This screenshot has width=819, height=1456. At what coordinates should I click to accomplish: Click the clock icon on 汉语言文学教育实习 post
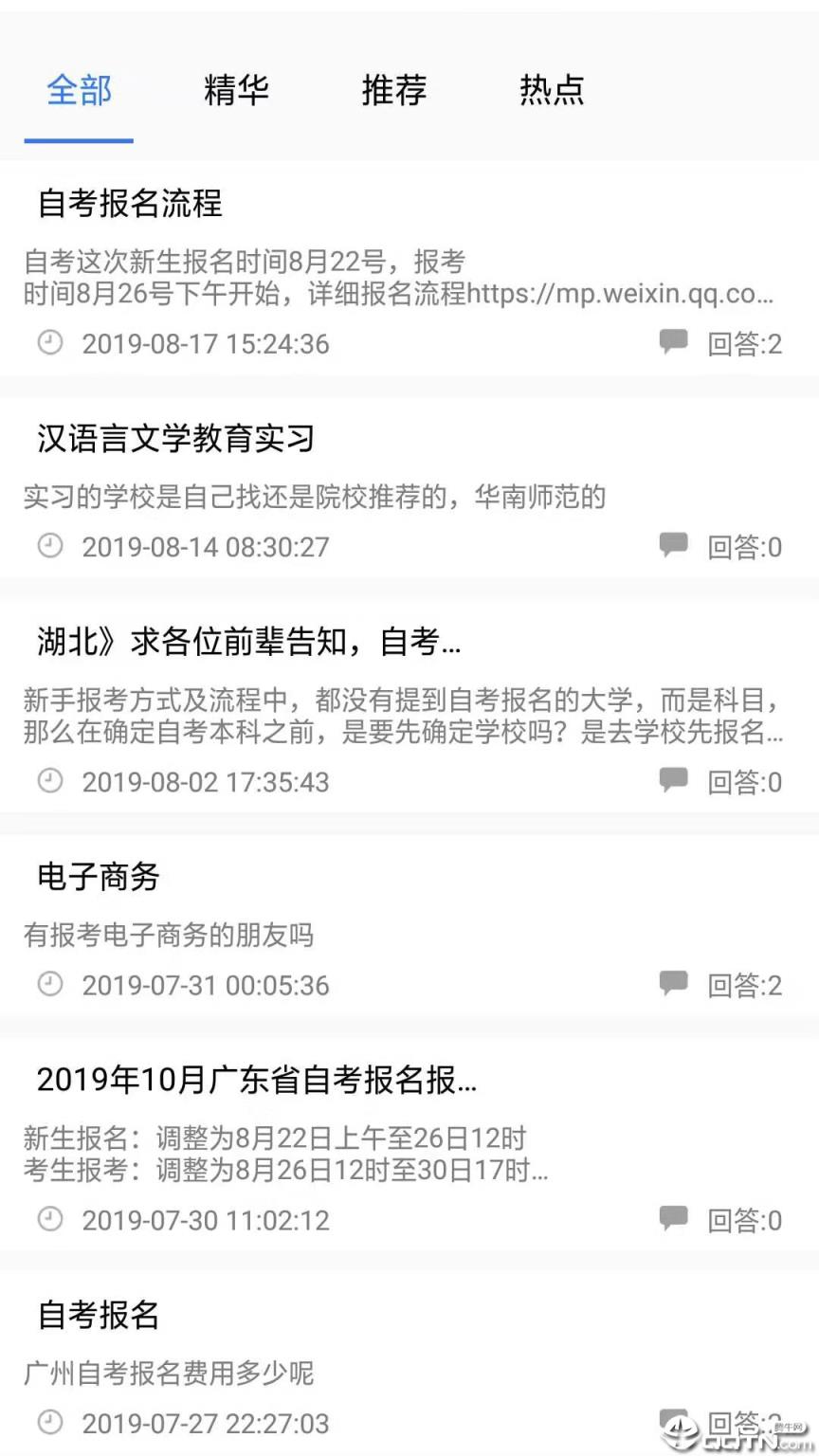[x=49, y=546]
